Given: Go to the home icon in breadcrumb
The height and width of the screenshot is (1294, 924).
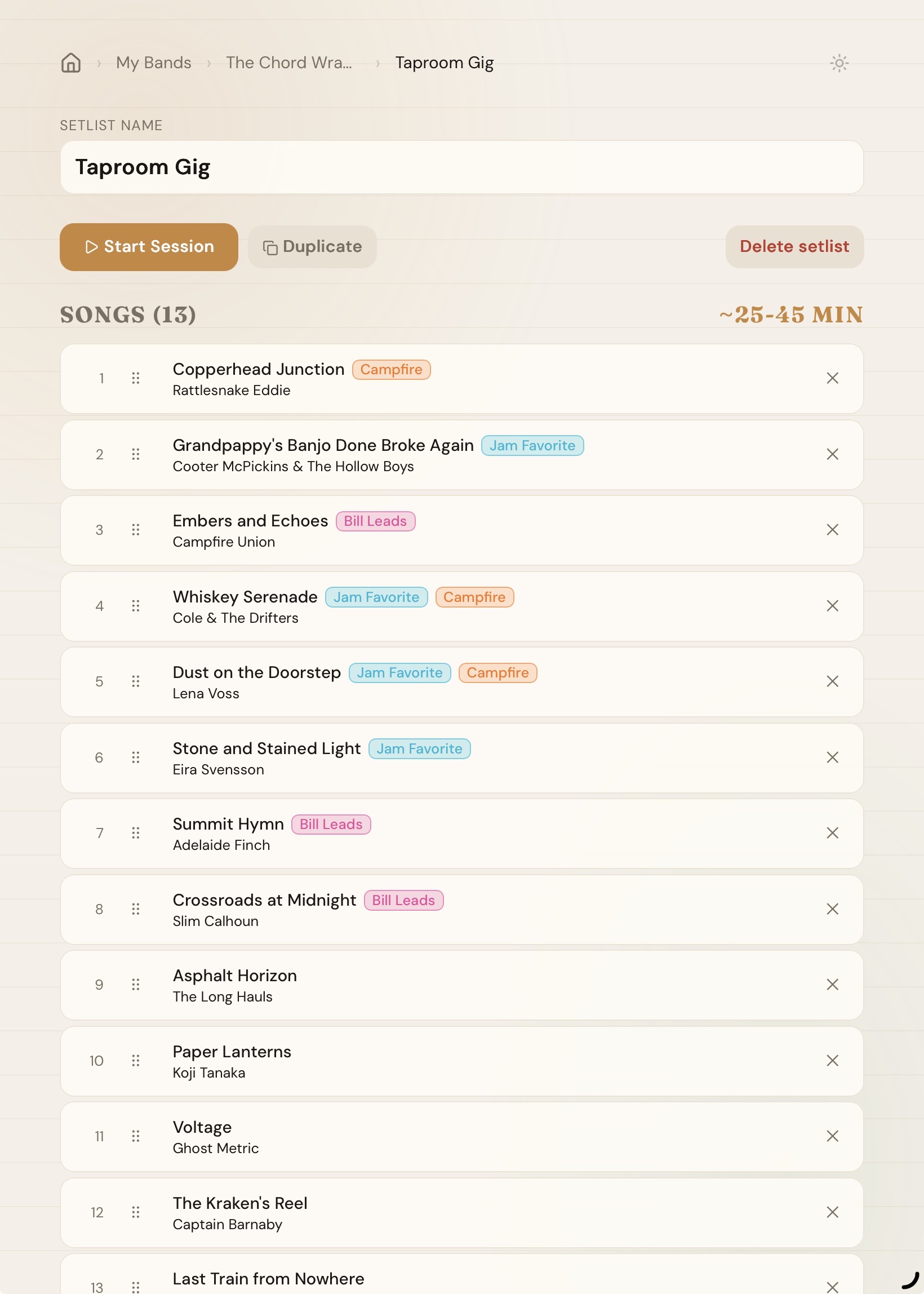Looking at the screenshot, I should click(x=70, y=63).
